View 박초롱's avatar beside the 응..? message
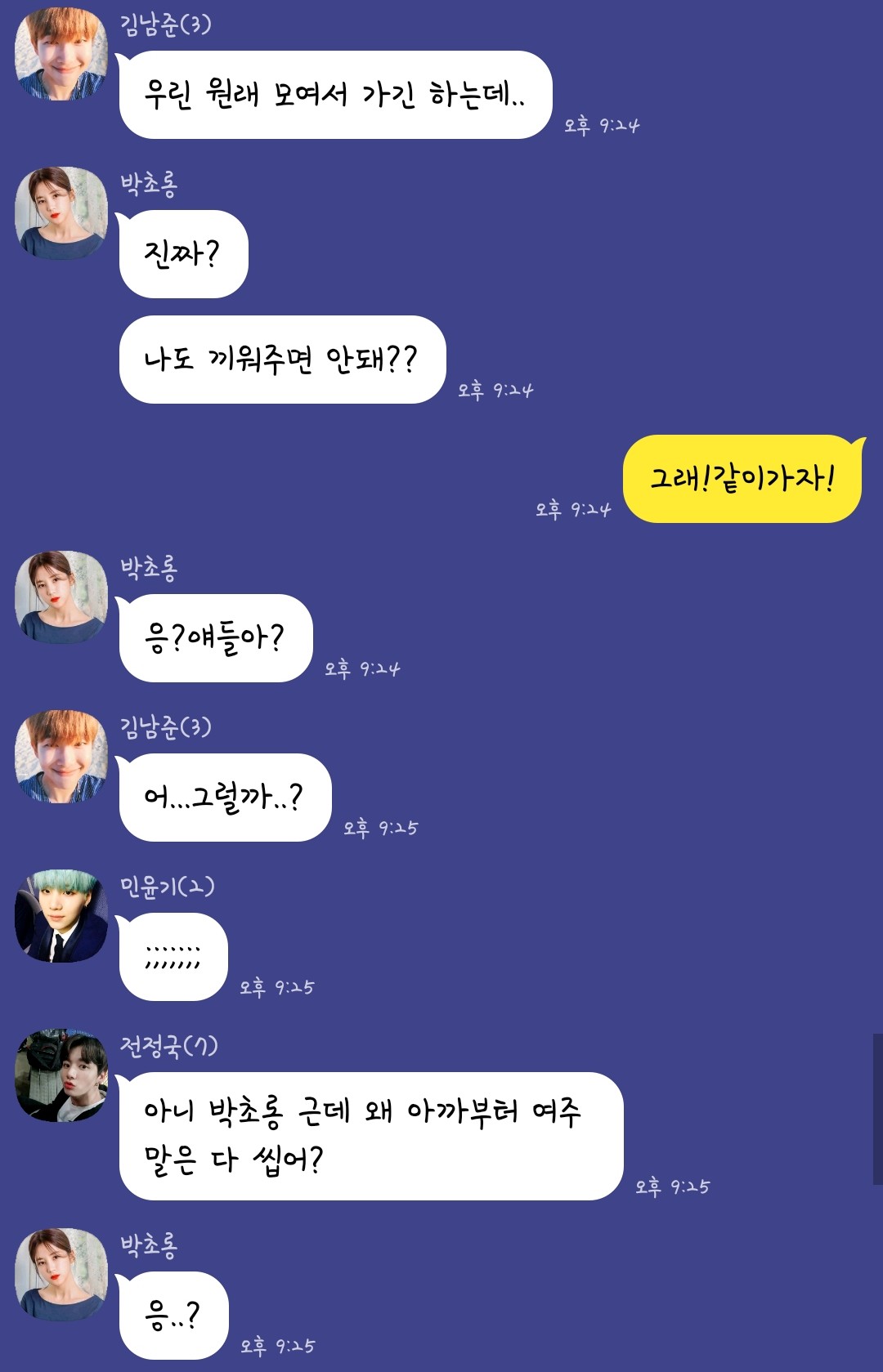This screenshot has height=1372, width=883. pyautogui.click(x=61, y=1275)
